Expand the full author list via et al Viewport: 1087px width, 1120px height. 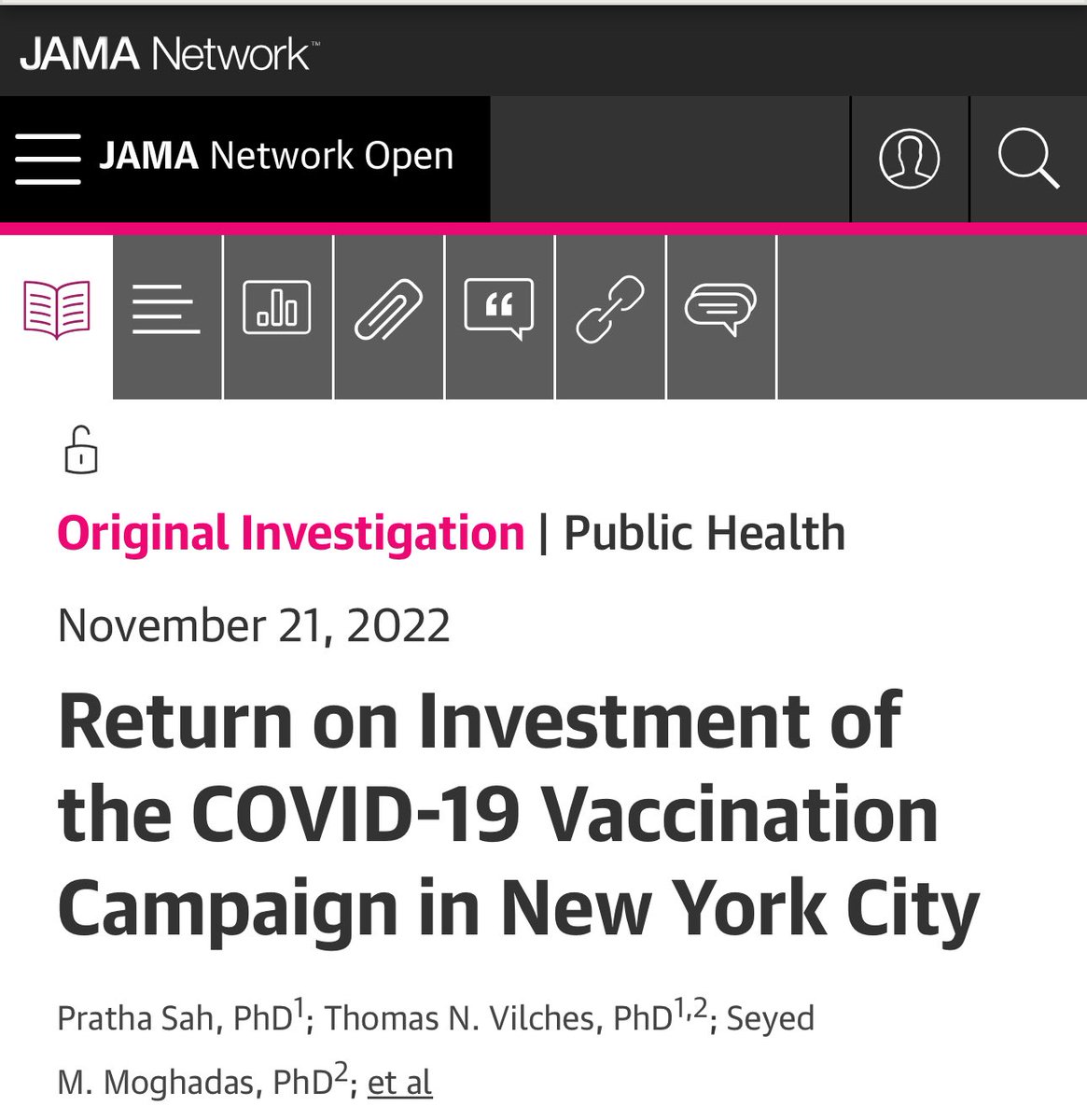(x=399, y=1083)
